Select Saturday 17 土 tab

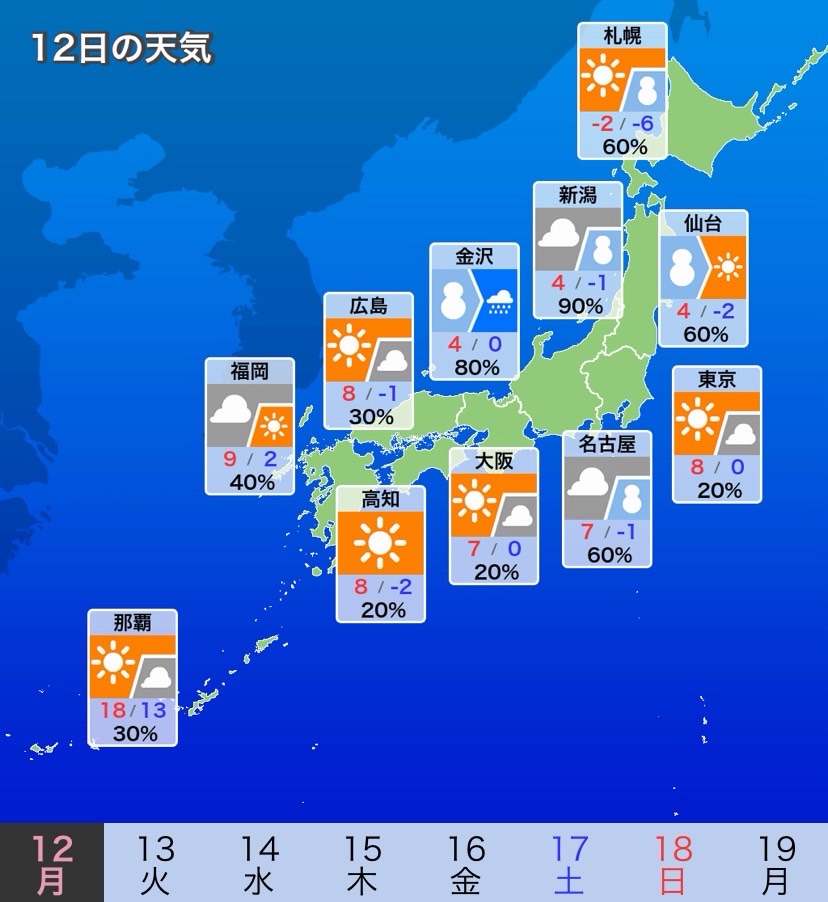(x=569, y=863)
